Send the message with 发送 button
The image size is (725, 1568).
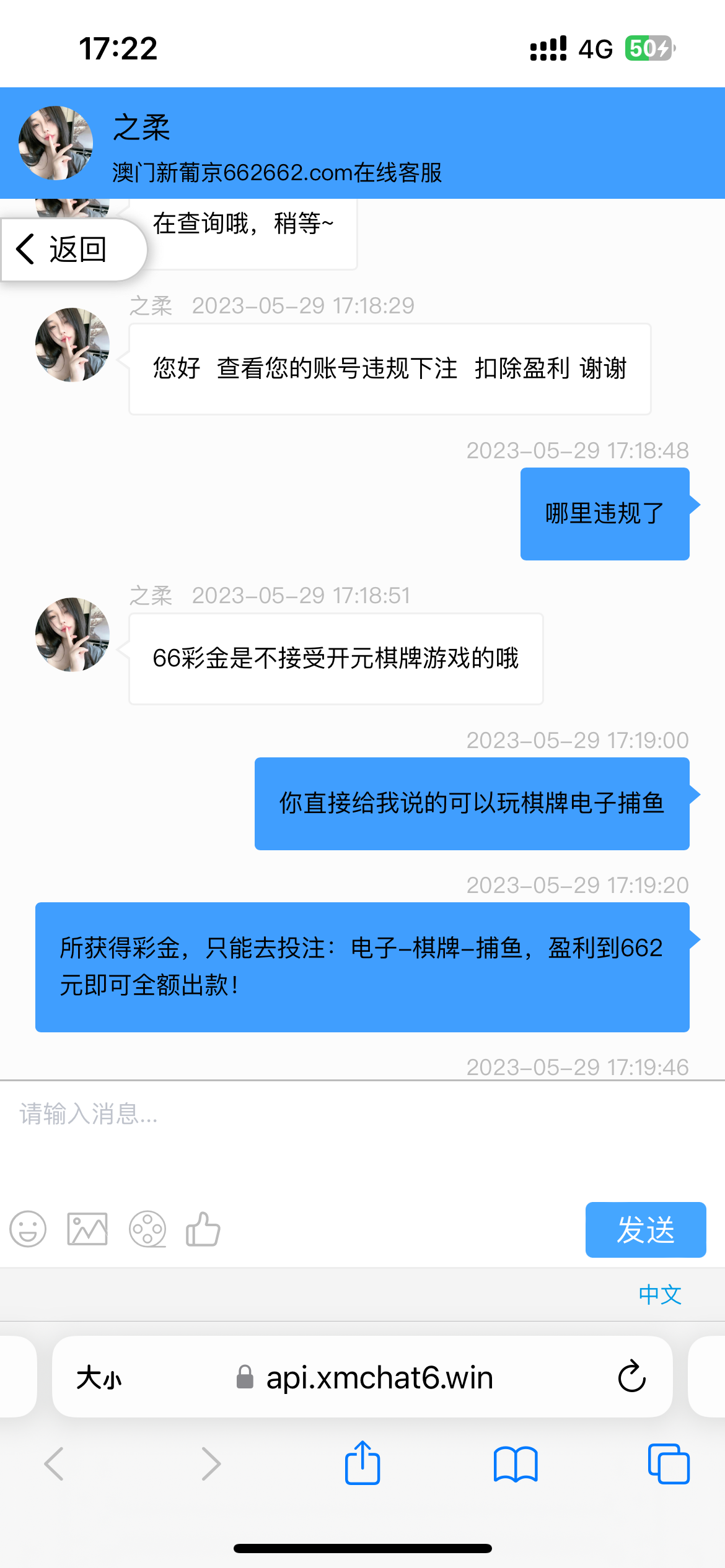pyautogui.click(x=645, y=1230)
